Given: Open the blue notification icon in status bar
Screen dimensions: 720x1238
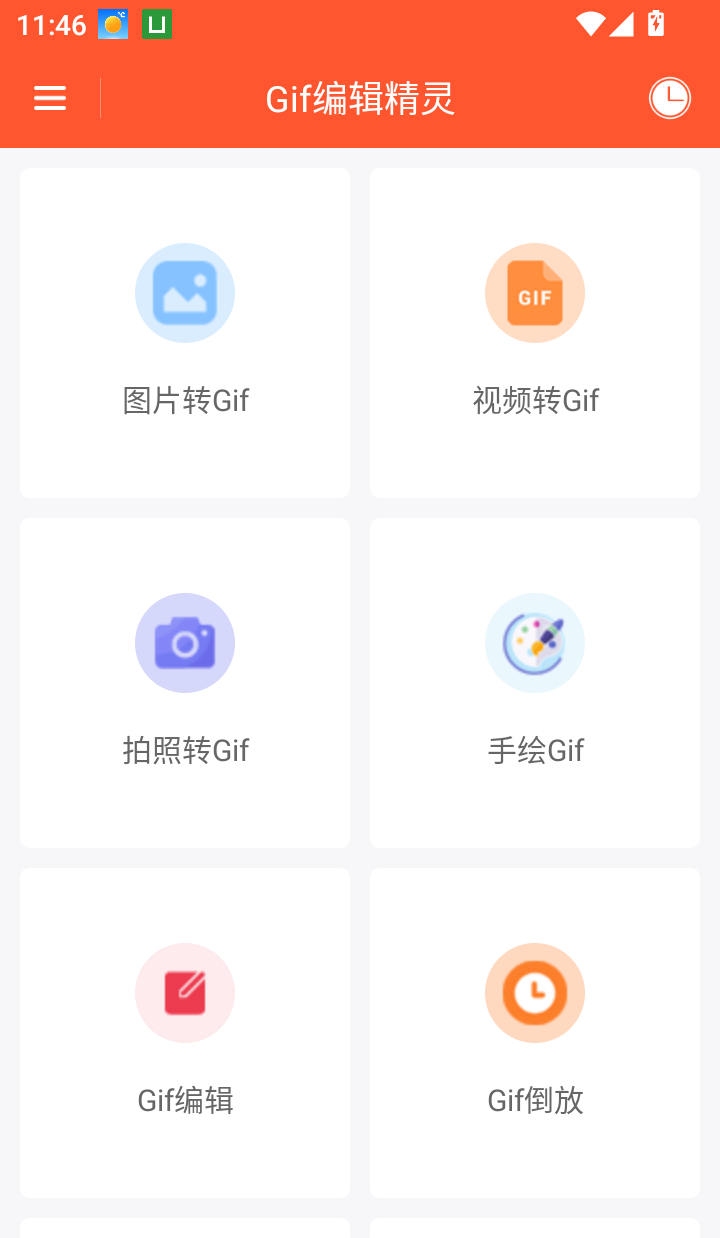Looking at the screenshot, I should click(111, 24).
